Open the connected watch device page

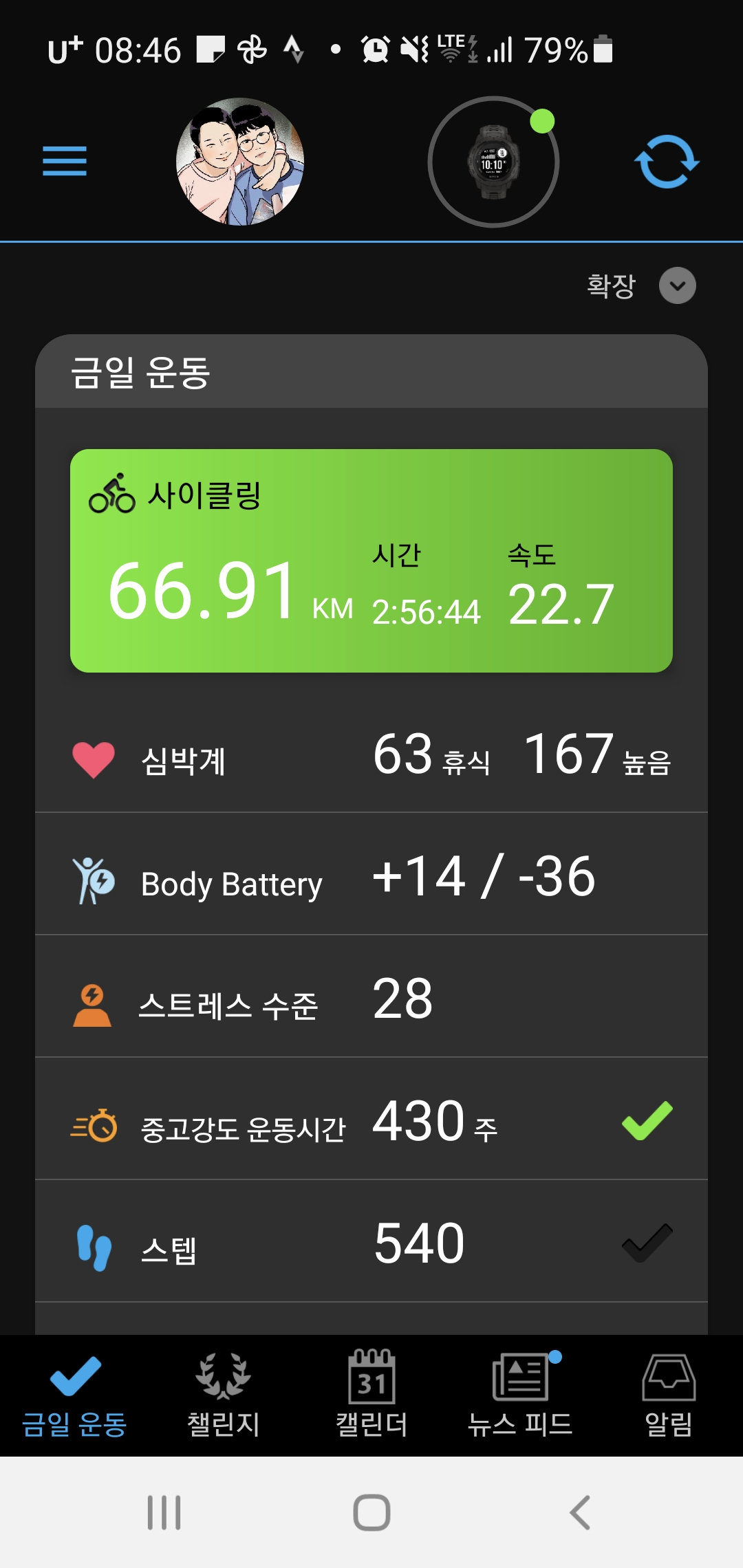tap(493, 162)
